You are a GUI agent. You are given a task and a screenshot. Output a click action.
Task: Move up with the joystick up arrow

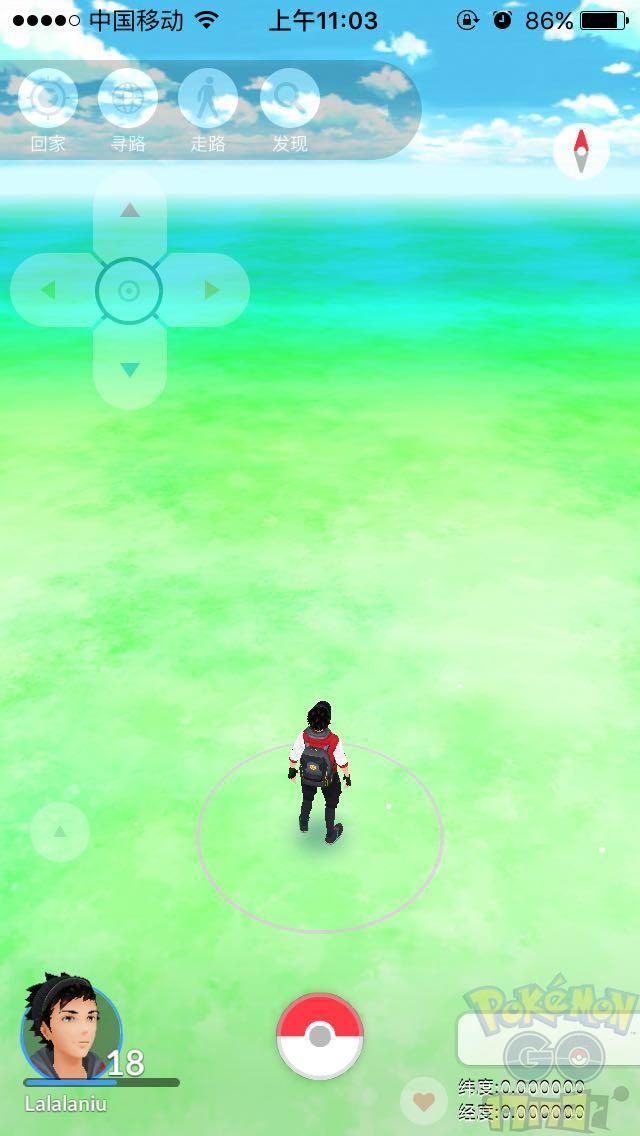pos(130,211)
